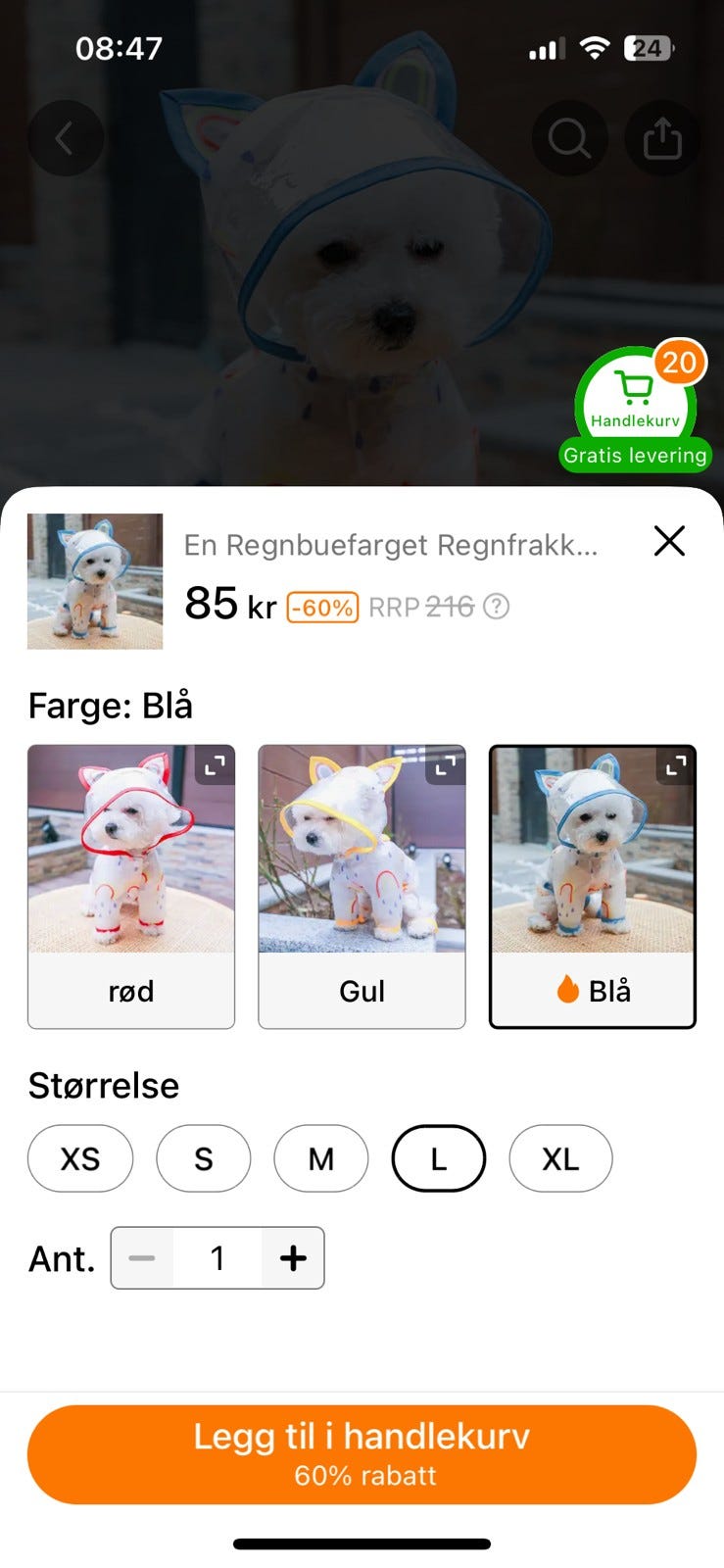This screenshot has height=1568, width=724.
Task: Increase quantity with the plus button
Action: (x=292, y=1258)
